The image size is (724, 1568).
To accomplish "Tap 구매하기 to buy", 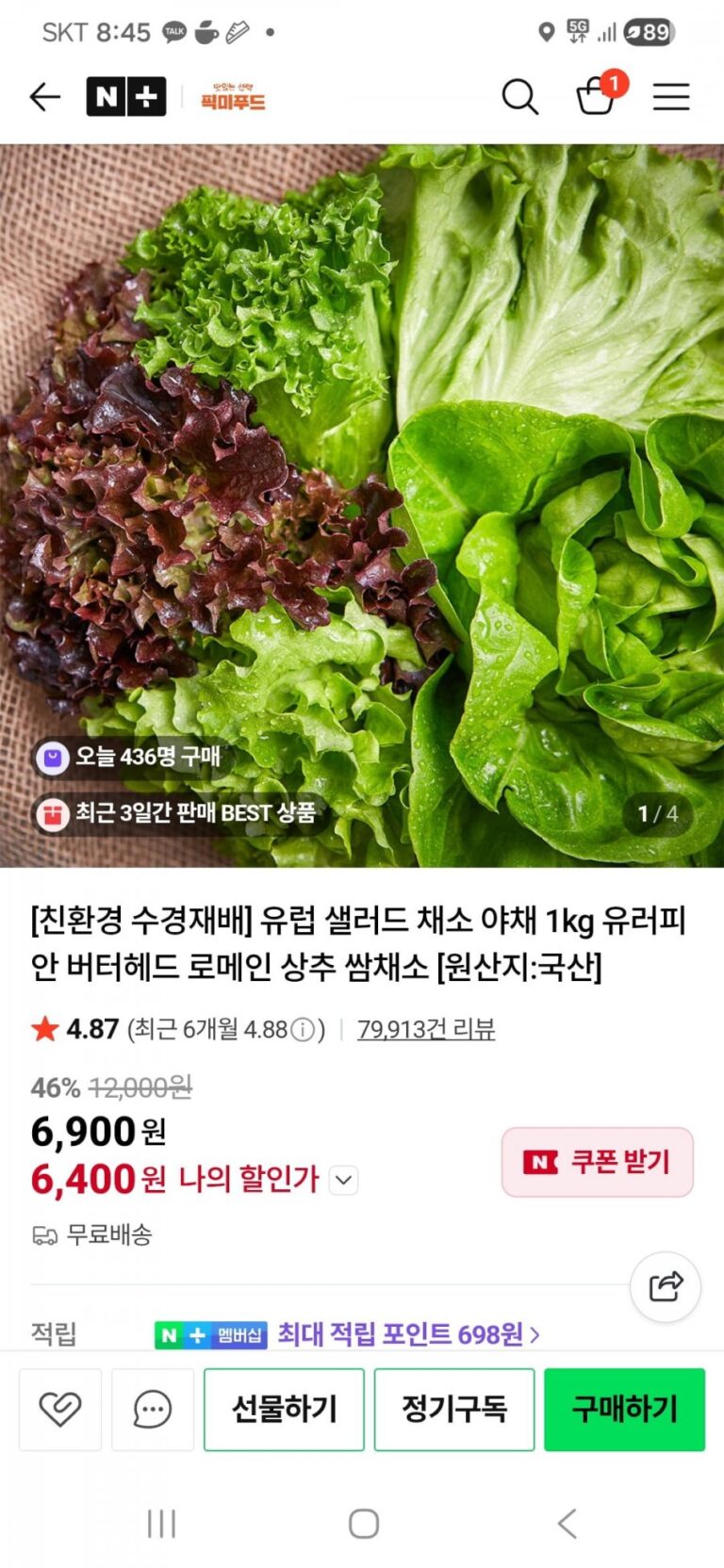I will [x=624, y=1410].
